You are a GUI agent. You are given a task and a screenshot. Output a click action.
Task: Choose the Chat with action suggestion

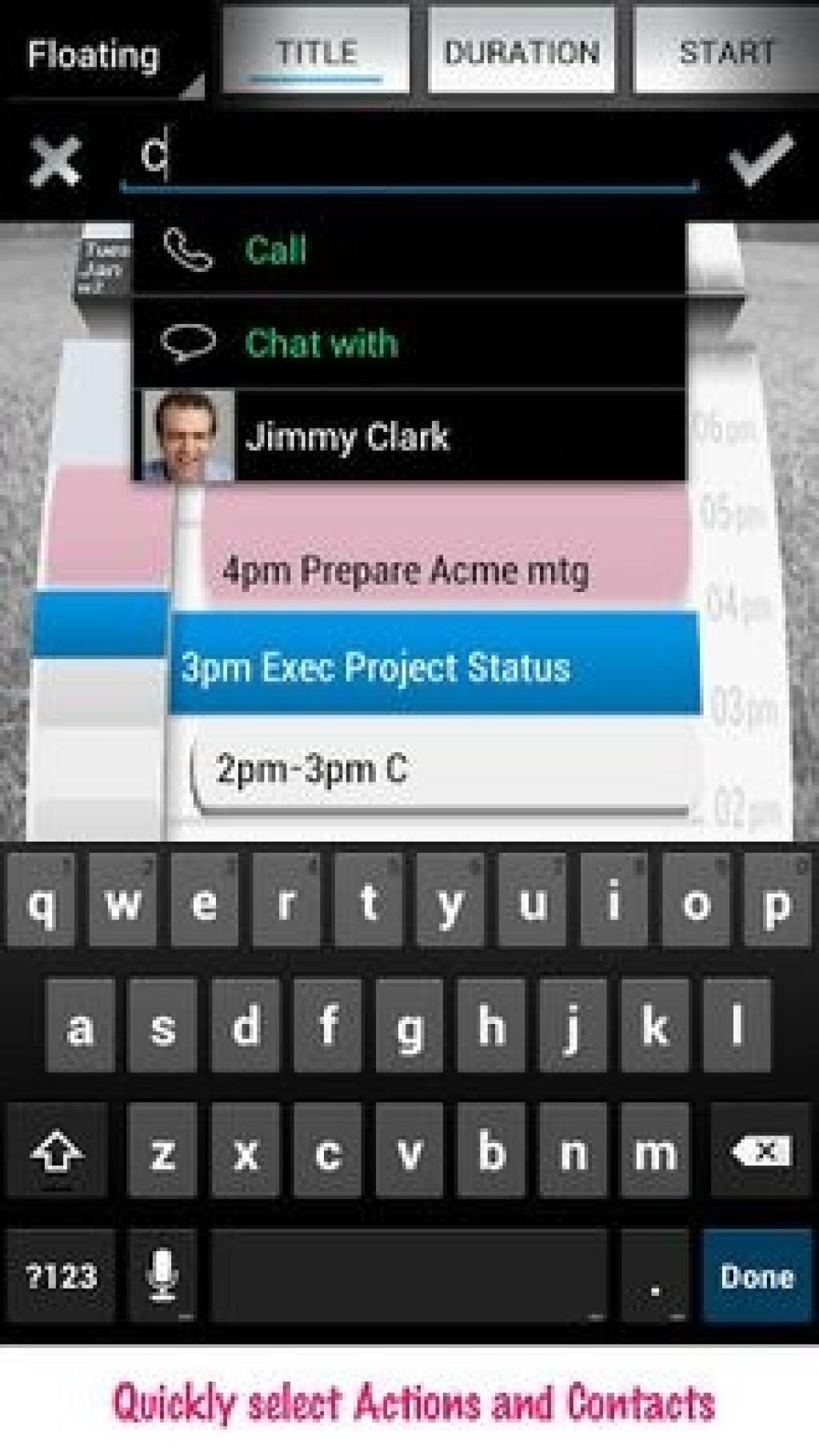pos(408,343)
